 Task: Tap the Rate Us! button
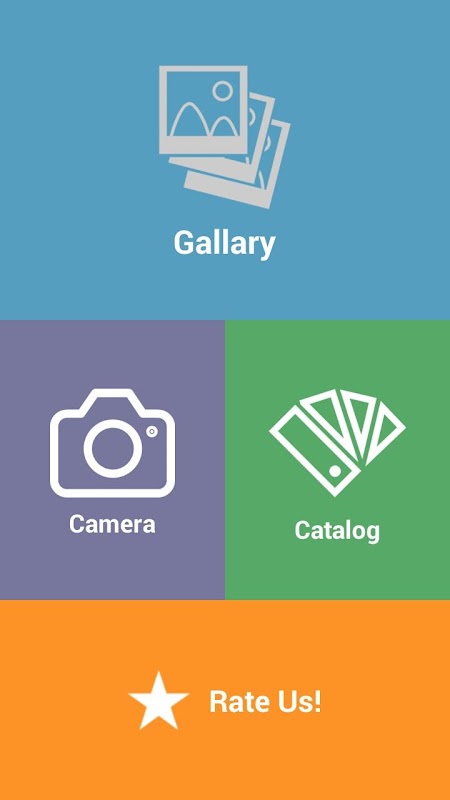point(225,700)
